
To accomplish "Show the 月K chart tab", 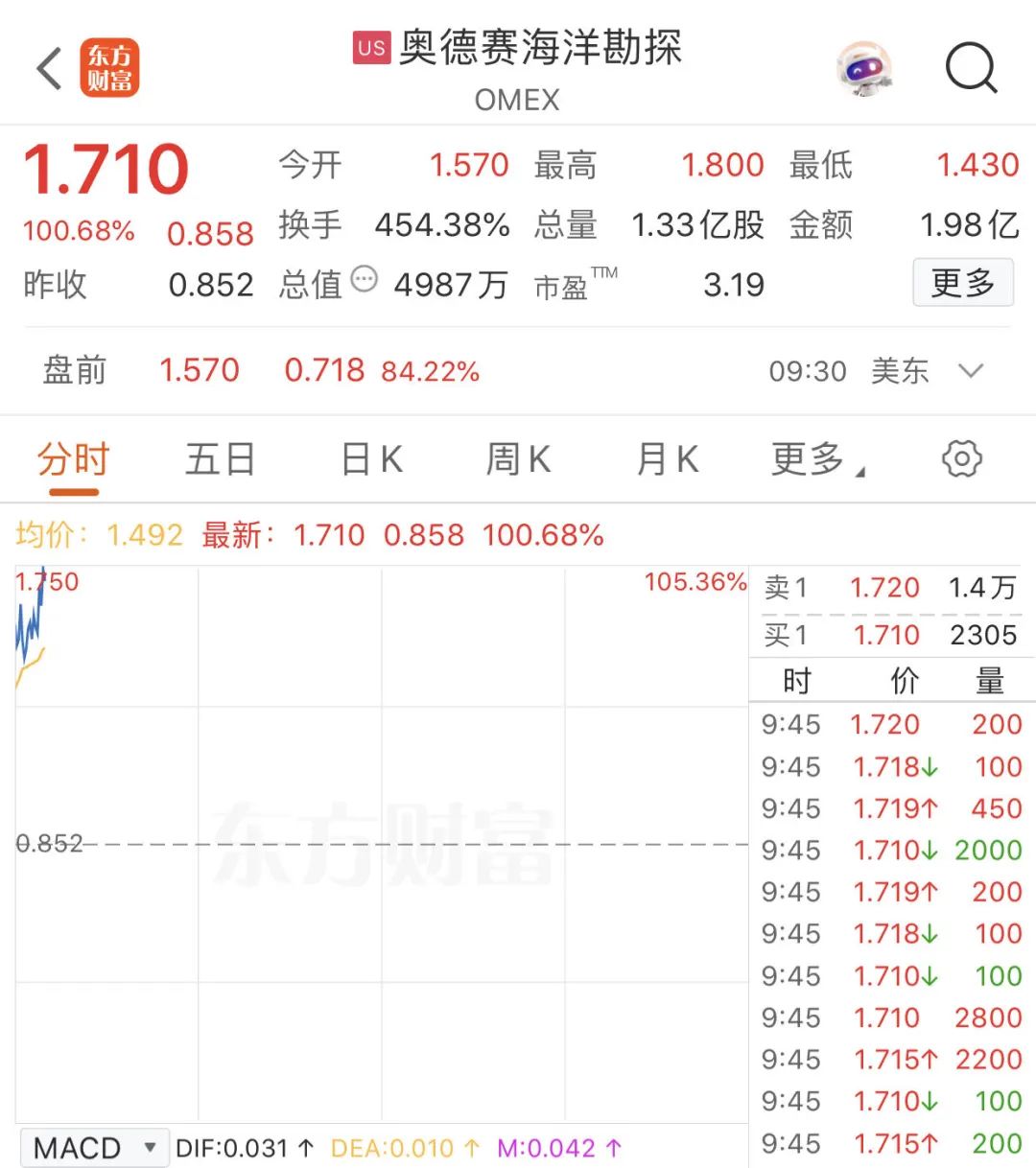I will tap(668, 460).
